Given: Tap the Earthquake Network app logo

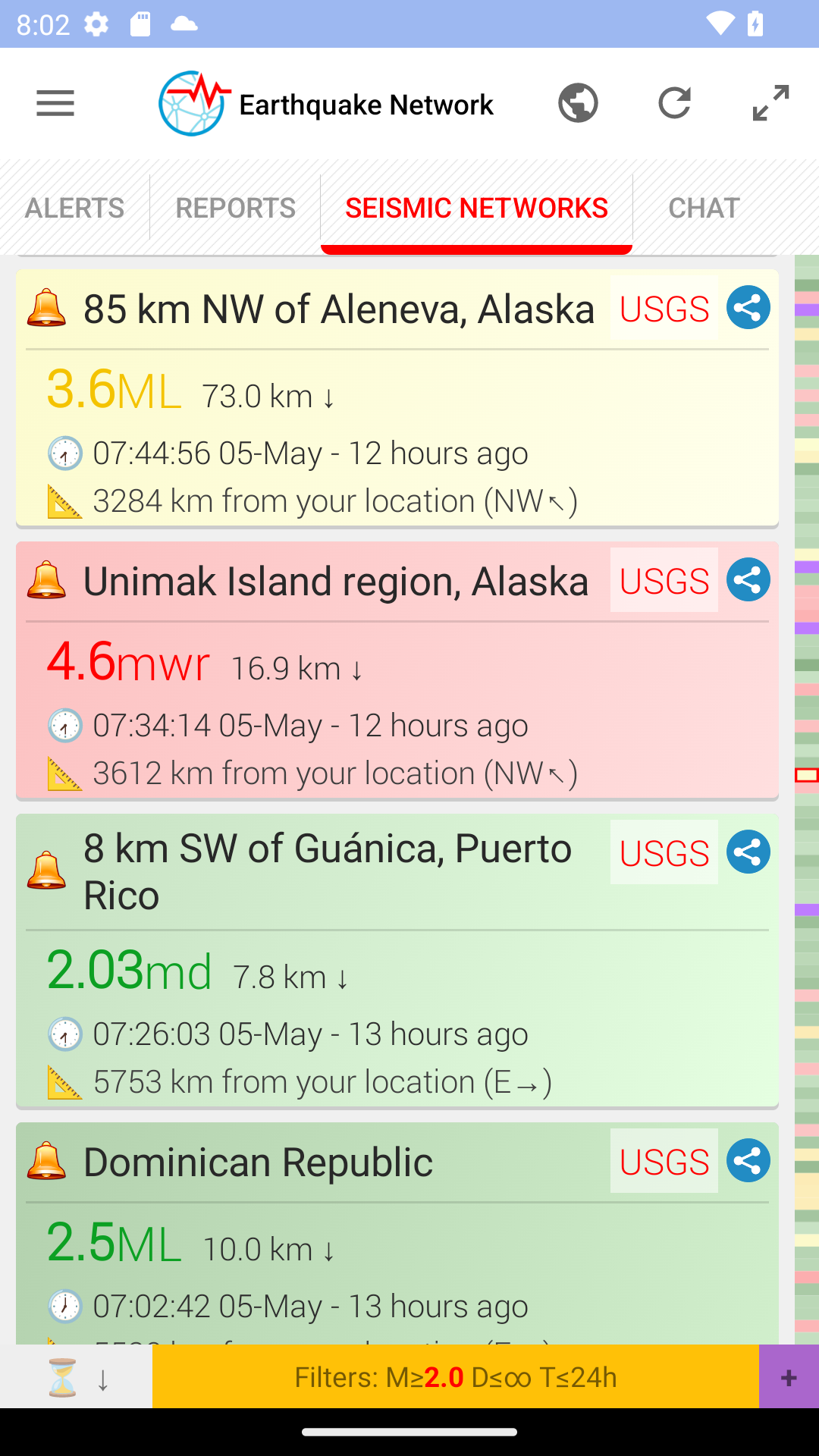Looking at the screenshot, I should [x=192, y=103].
